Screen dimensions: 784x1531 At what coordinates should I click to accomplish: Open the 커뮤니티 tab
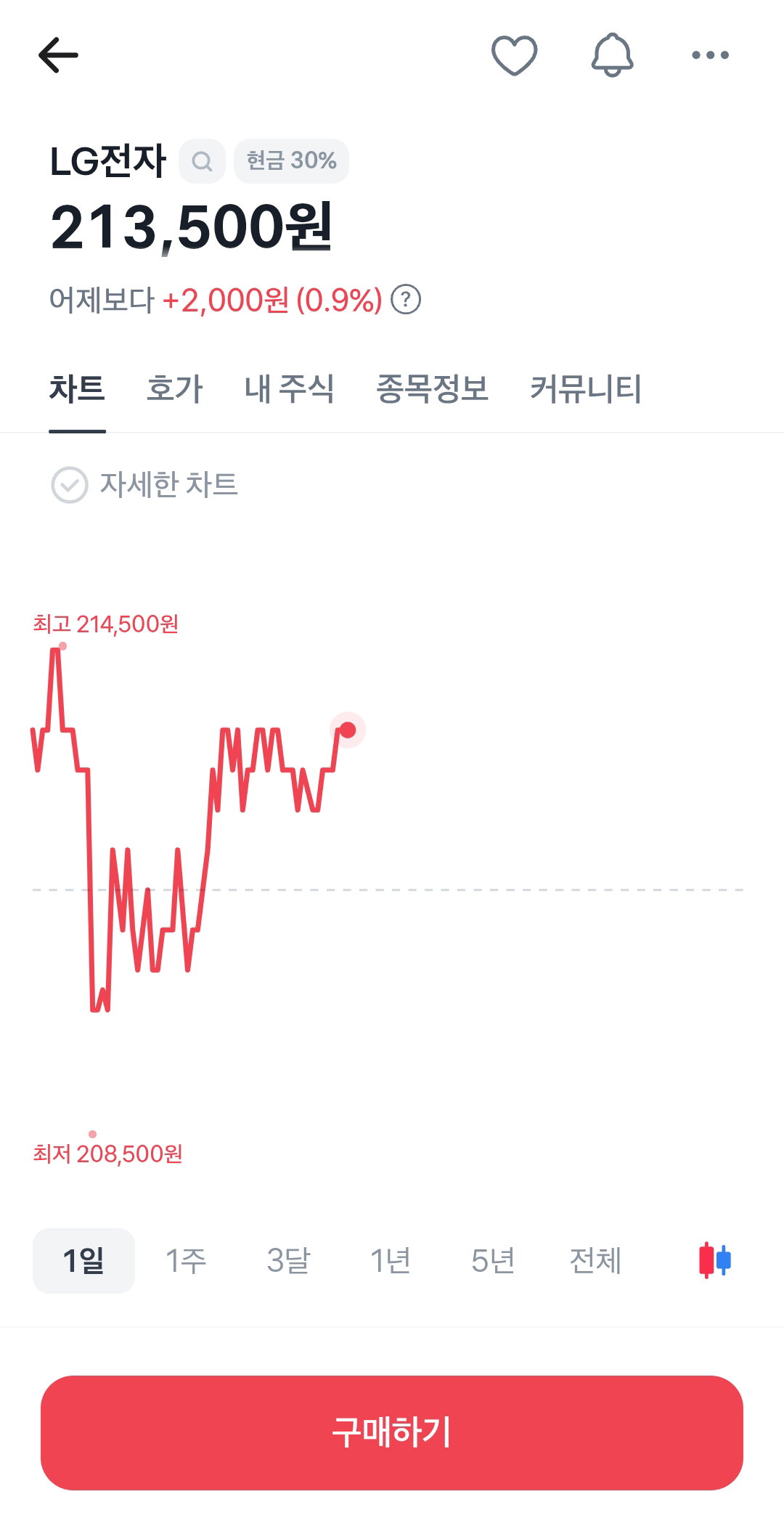(586, 388)
